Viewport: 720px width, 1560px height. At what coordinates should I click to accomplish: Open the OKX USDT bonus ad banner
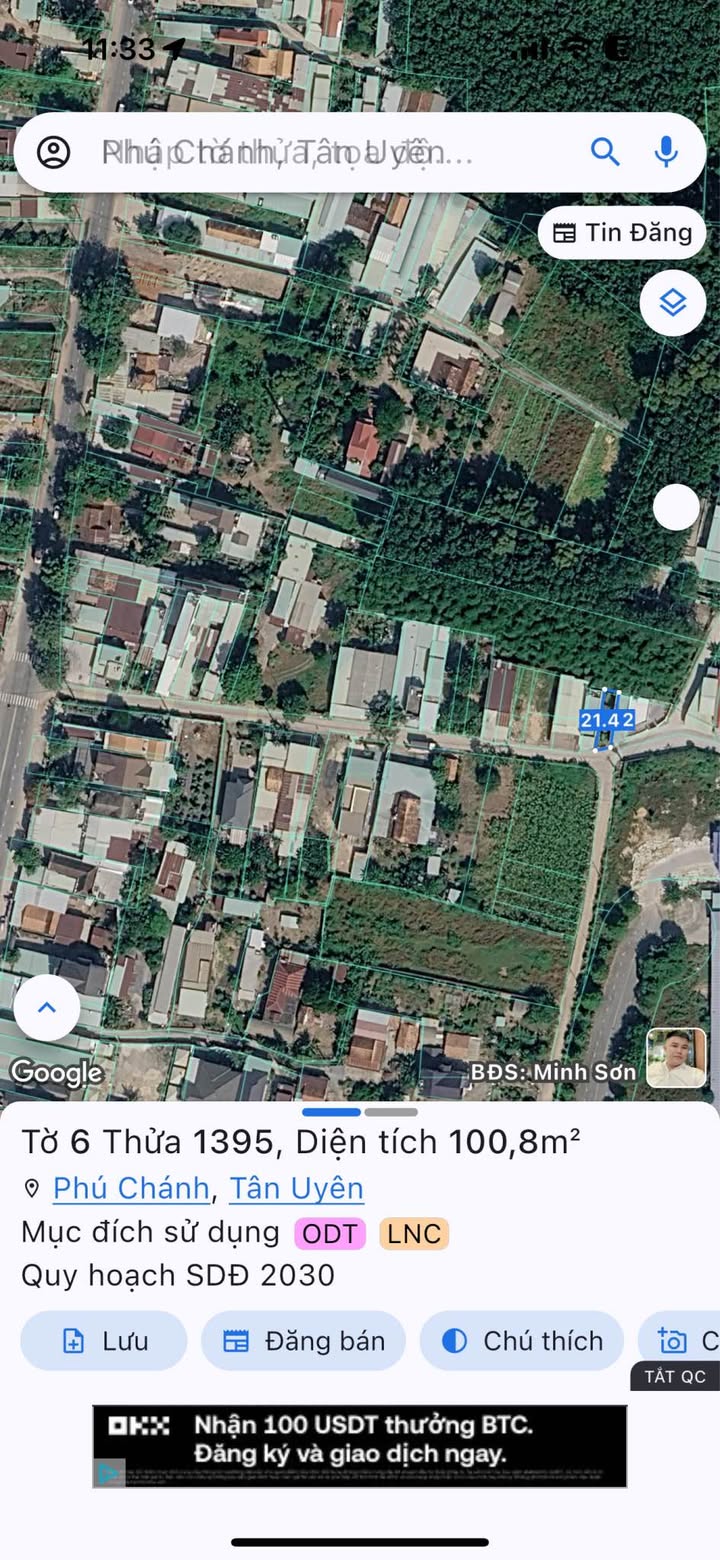[x=360, y=1446]
